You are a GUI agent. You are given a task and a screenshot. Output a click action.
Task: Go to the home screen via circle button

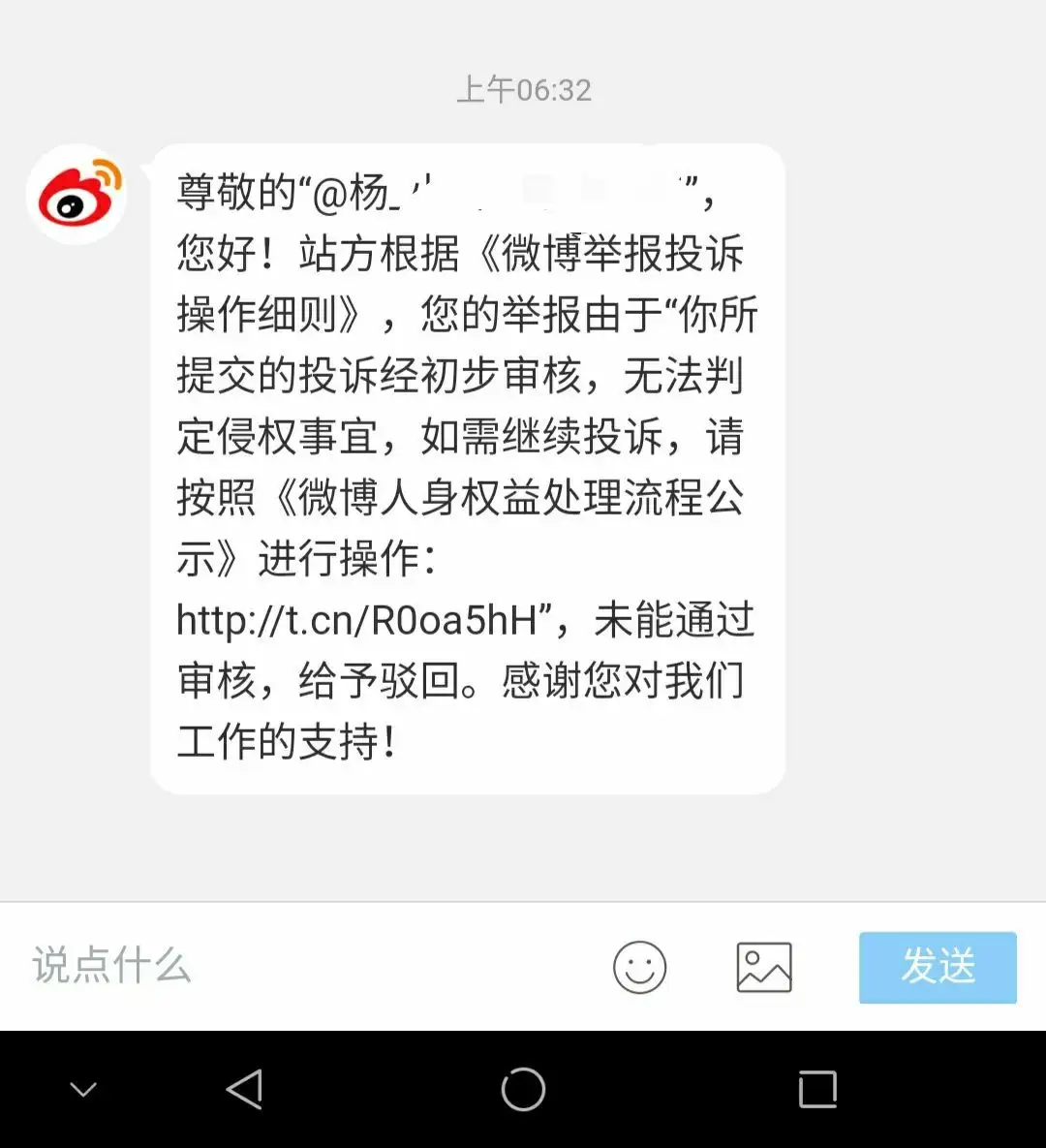[x=523, y=1090]
